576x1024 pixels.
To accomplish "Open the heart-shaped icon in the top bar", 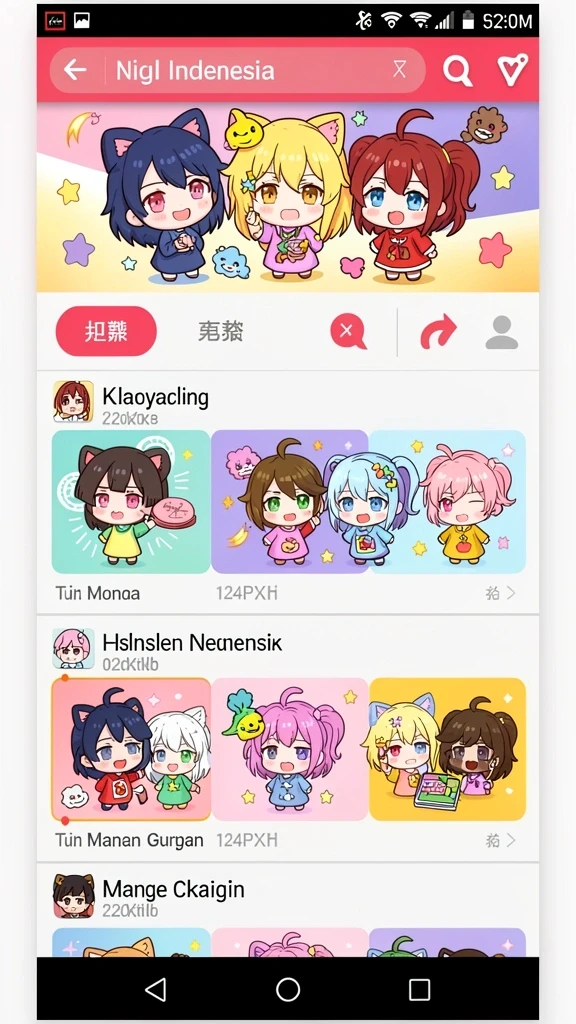I will 512,69.
